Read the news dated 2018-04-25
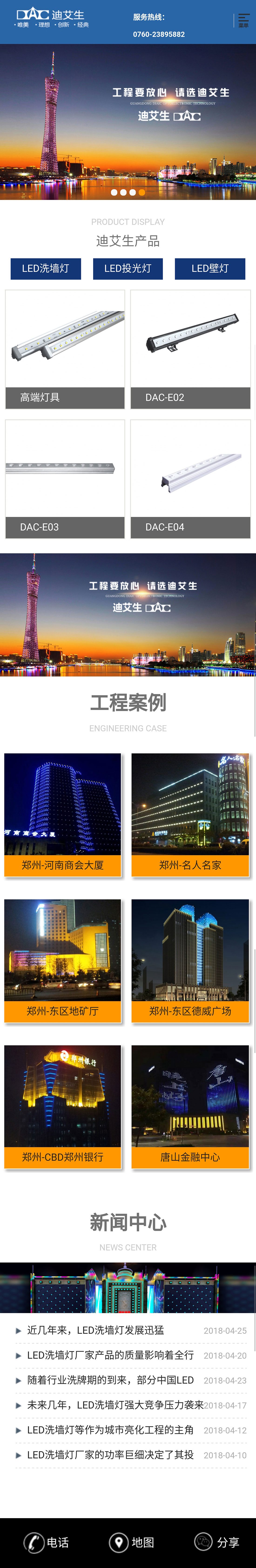This screenshot has width=256, height=1568. coord(95,1331)
